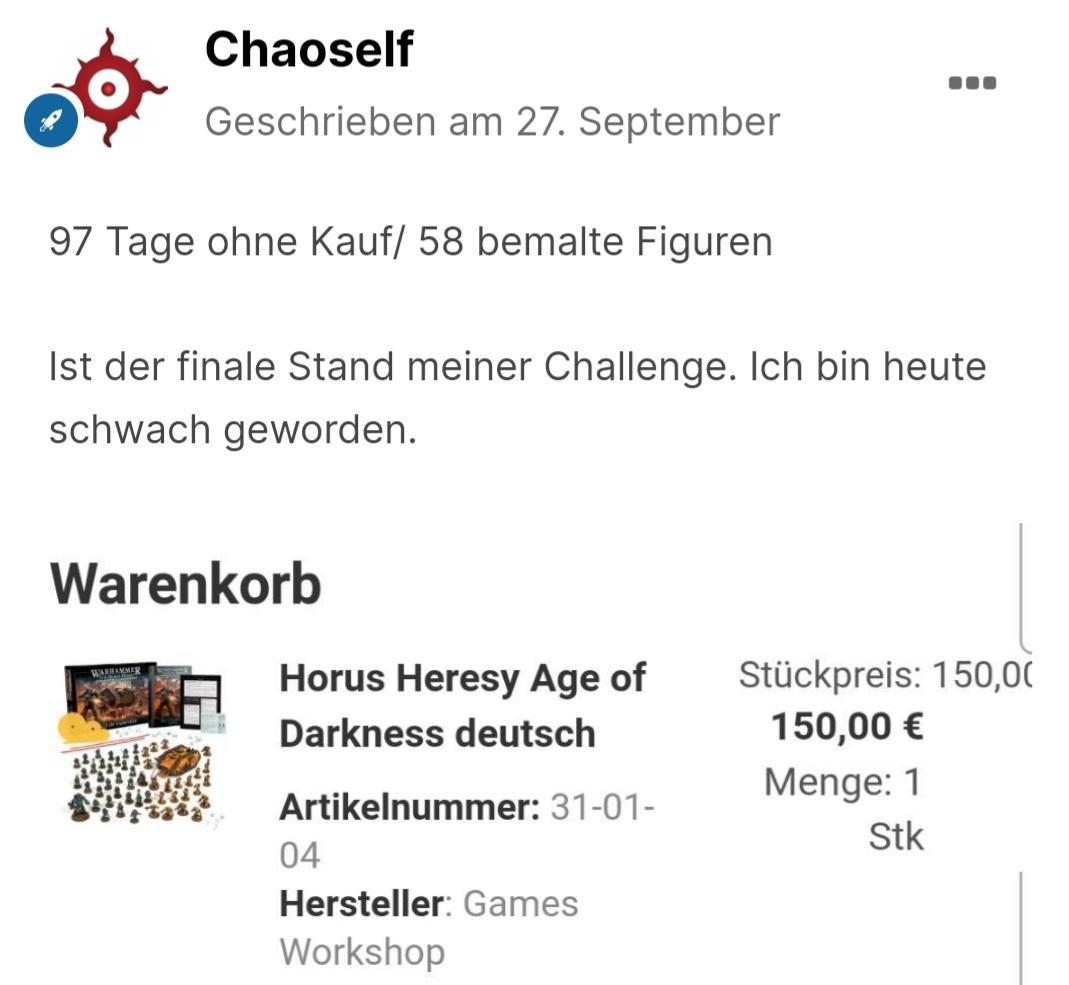Tap Chaoself's red avatar picture
The height and width of the screenshot is (985, 1069).
(x=109, y=88)
